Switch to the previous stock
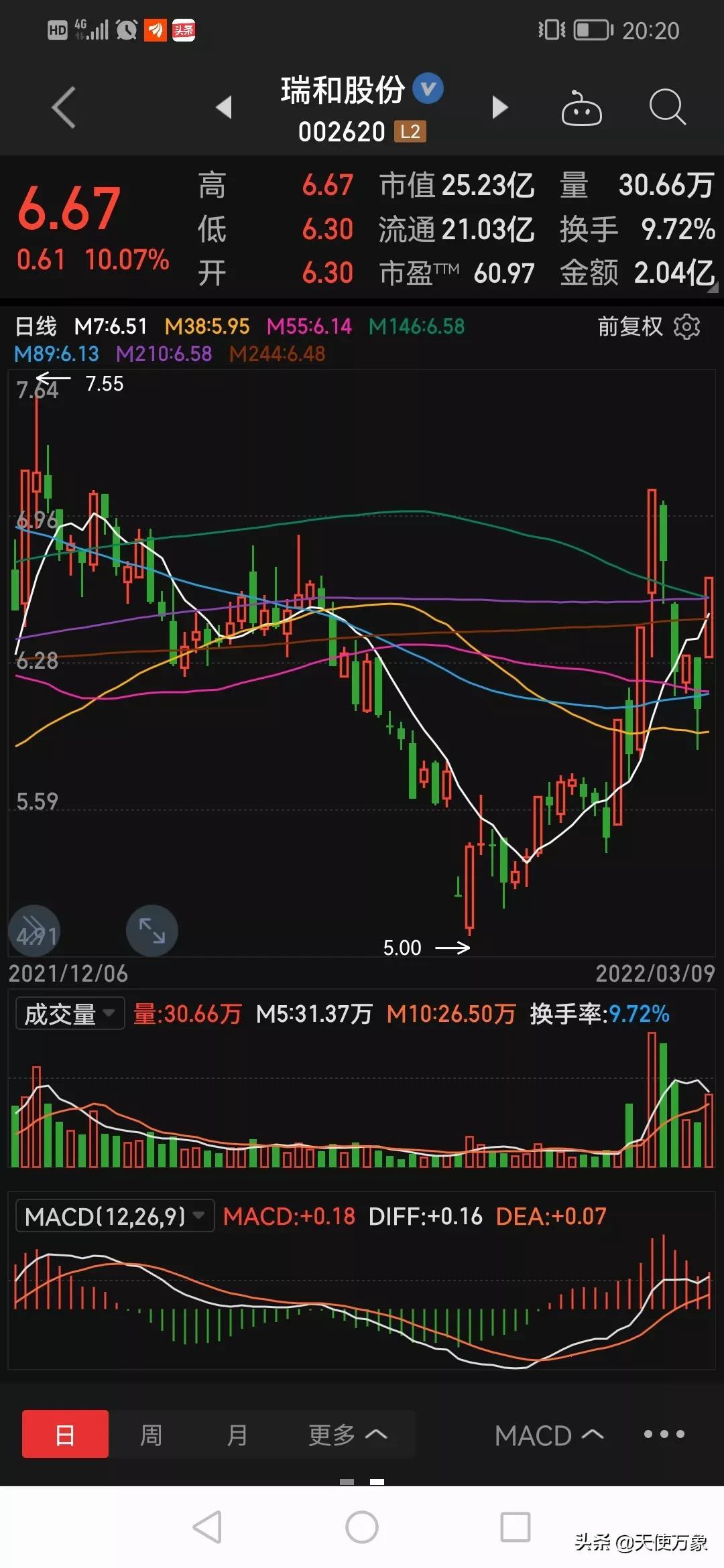724x1568 pixels. coord(224,107)
